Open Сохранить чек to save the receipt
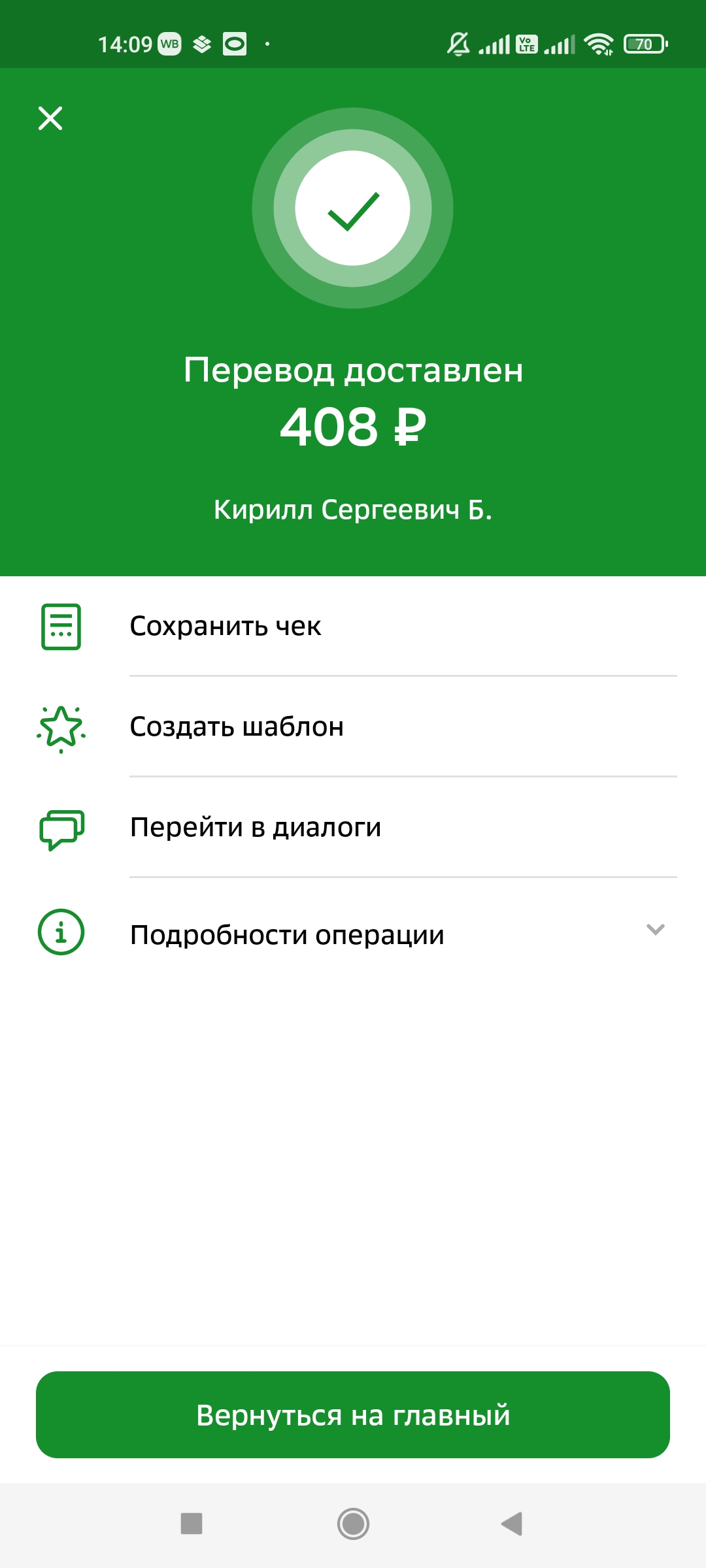 coord(353,627)
